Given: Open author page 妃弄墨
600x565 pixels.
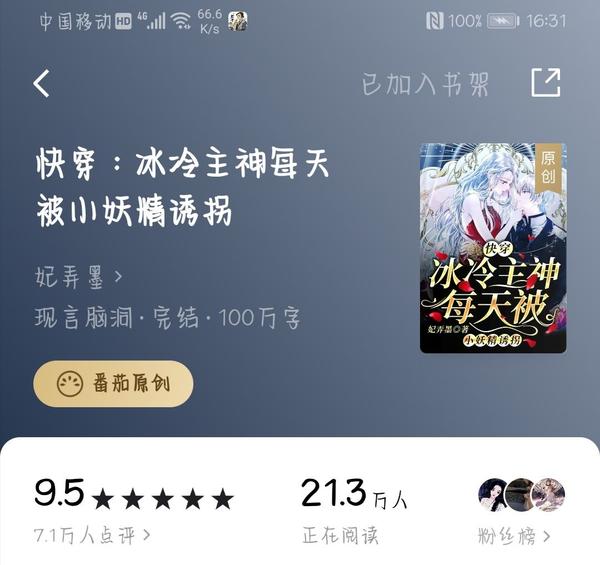Looking at the screenshot, I should click(78, 276).
